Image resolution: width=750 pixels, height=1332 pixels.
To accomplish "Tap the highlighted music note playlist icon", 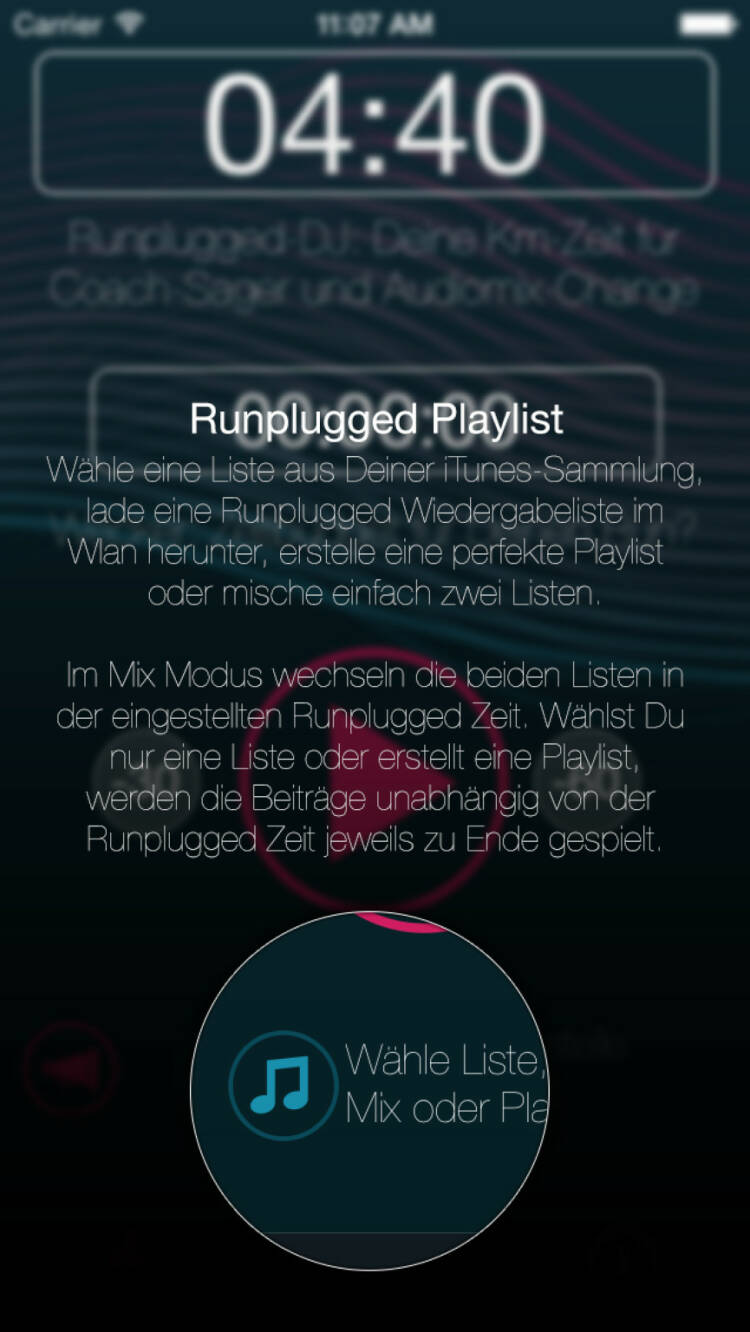I will click(x=282, y=1085).
